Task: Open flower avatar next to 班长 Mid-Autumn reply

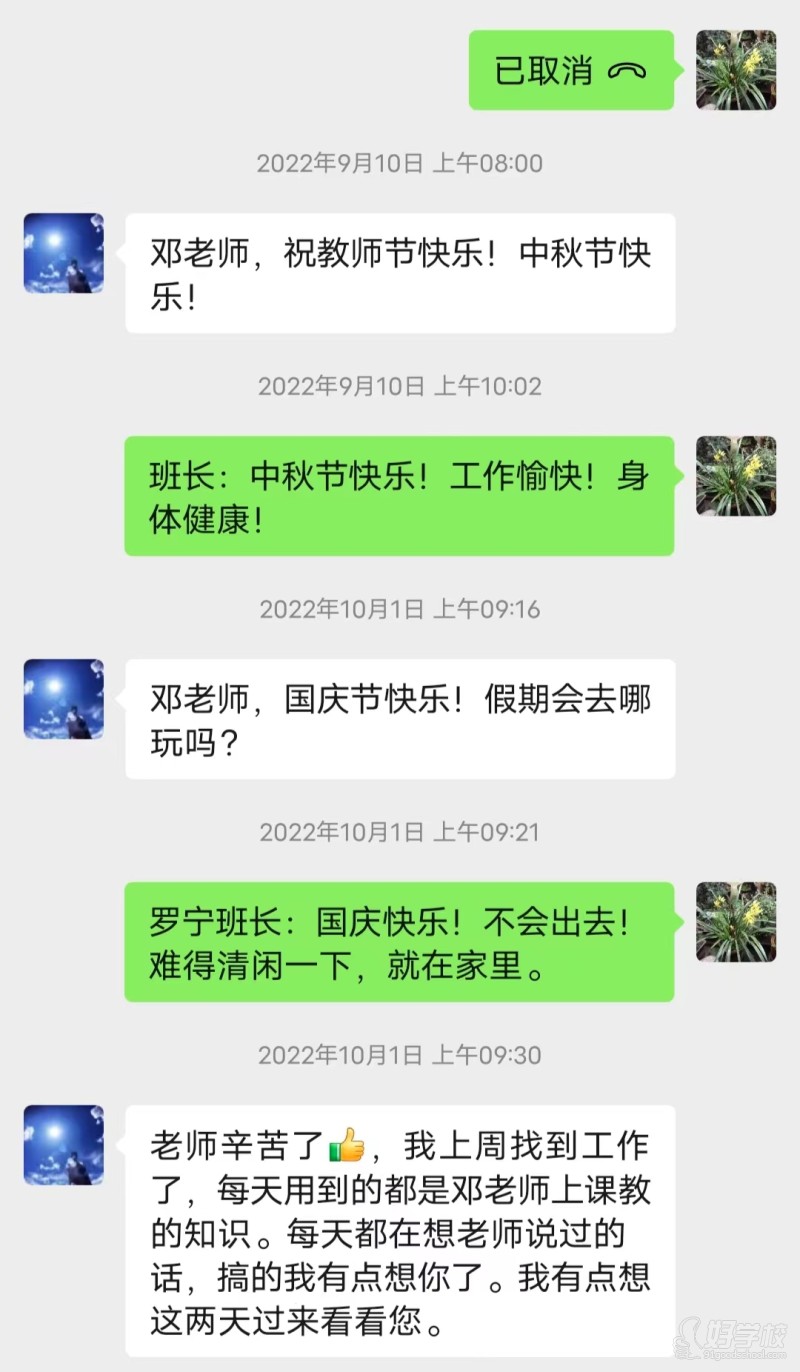Action: coord(736,476)
